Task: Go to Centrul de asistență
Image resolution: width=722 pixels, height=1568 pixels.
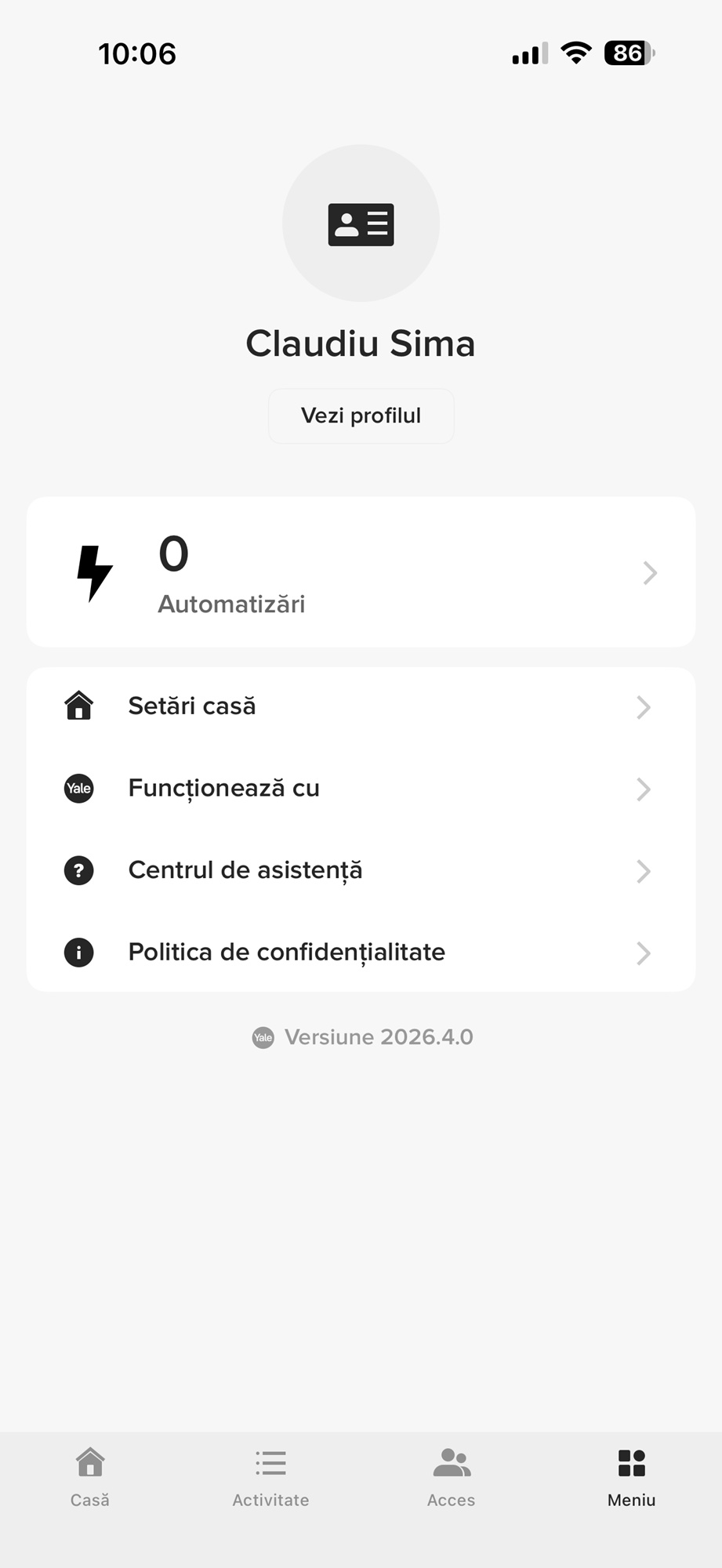Action: click(x=361, y=871)
